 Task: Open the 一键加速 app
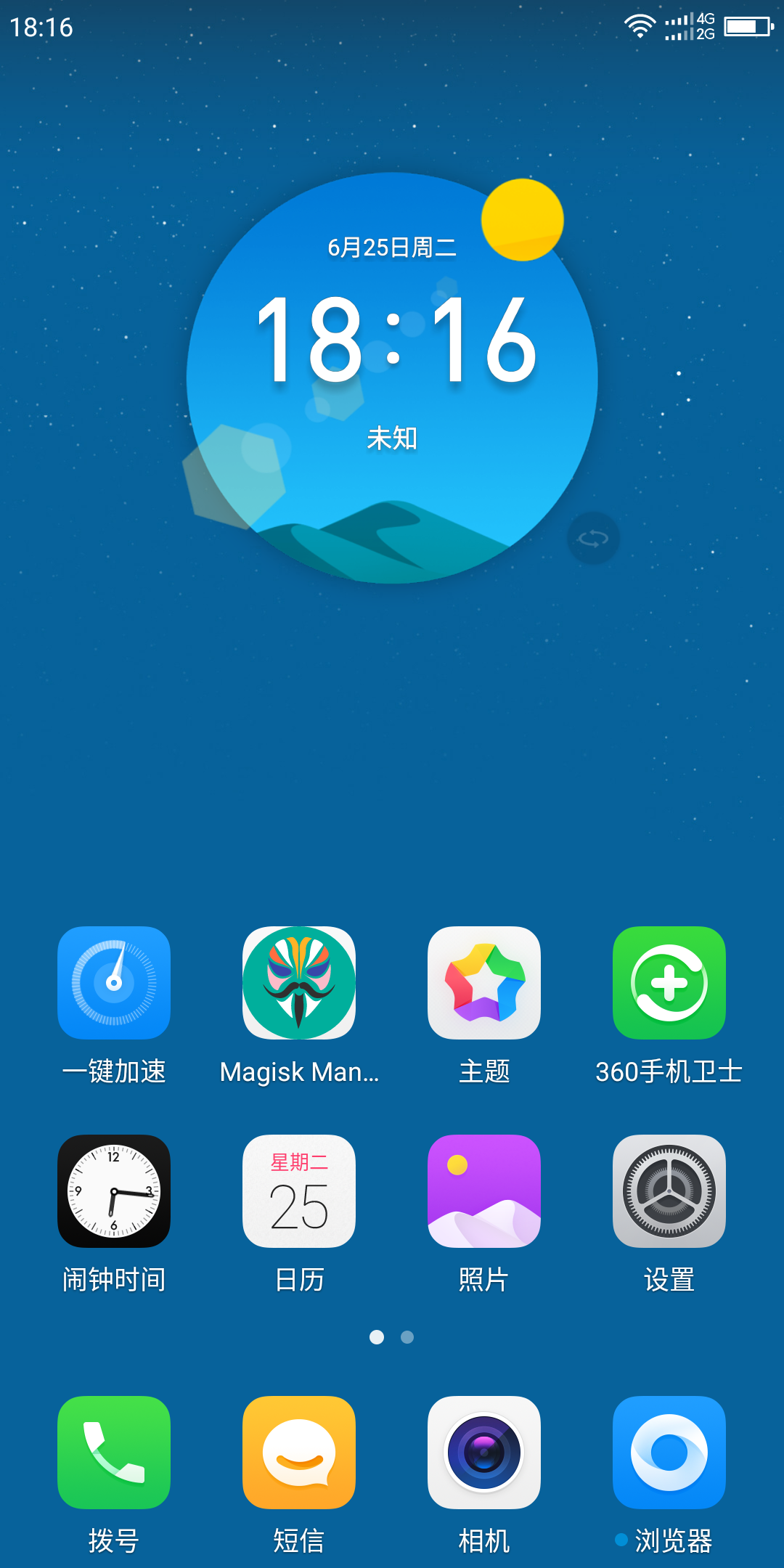coord(114,983)
